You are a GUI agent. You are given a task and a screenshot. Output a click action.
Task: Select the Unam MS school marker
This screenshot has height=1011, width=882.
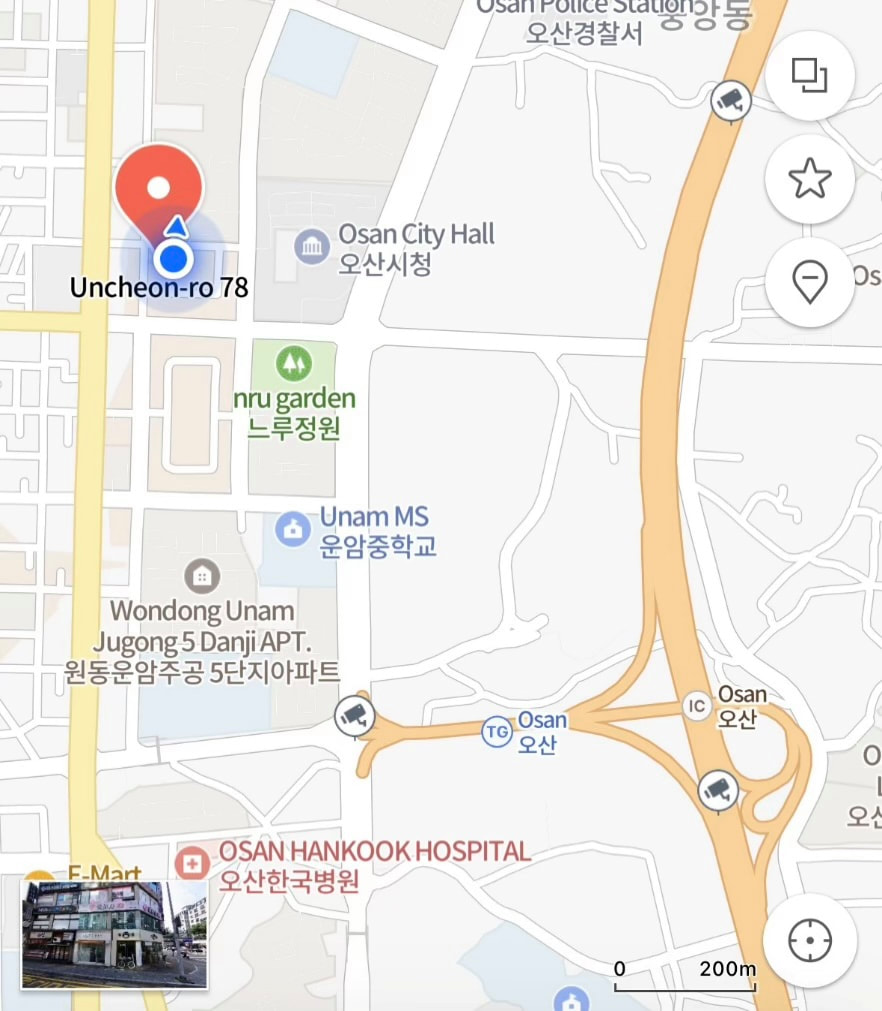292,529
